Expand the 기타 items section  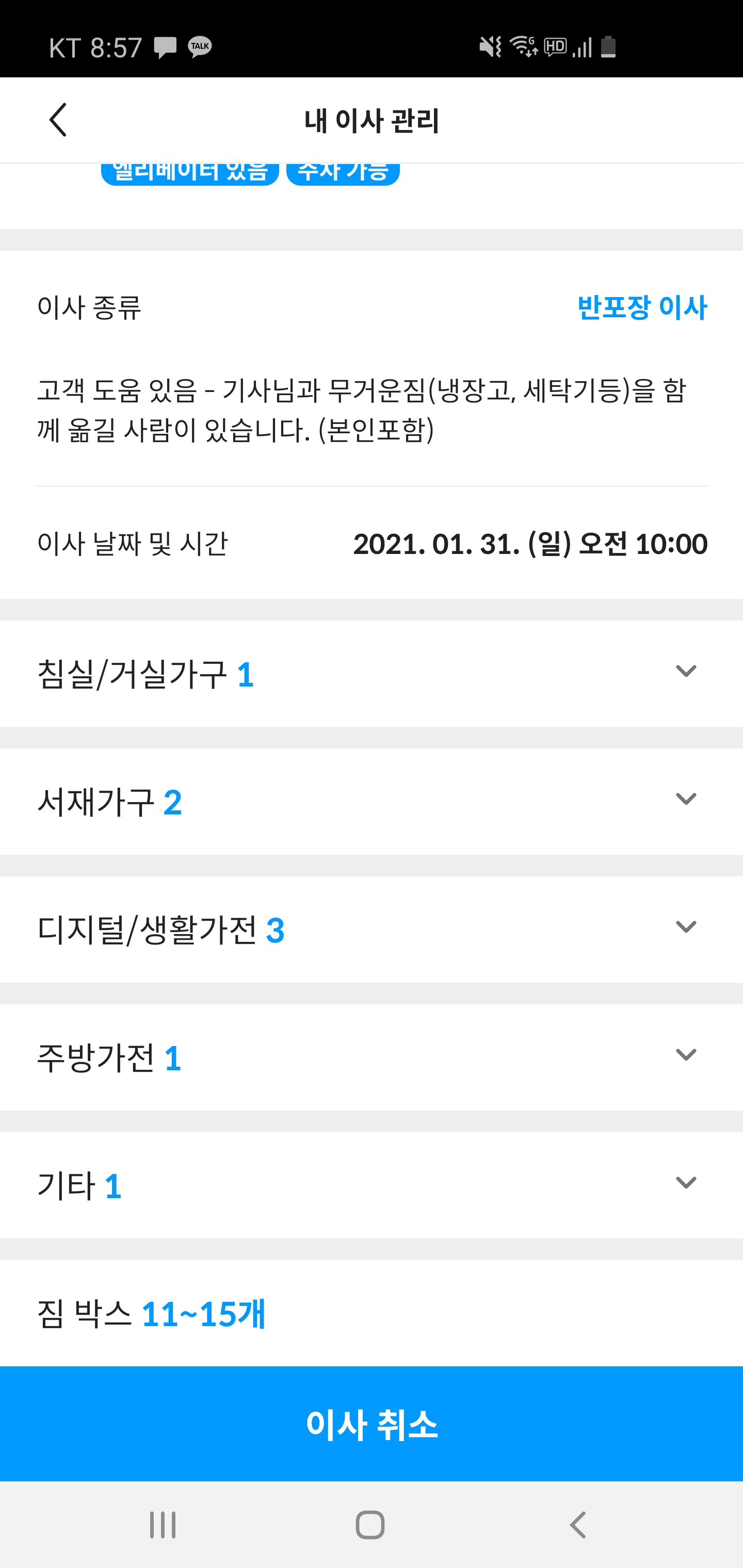[686, 1183]
